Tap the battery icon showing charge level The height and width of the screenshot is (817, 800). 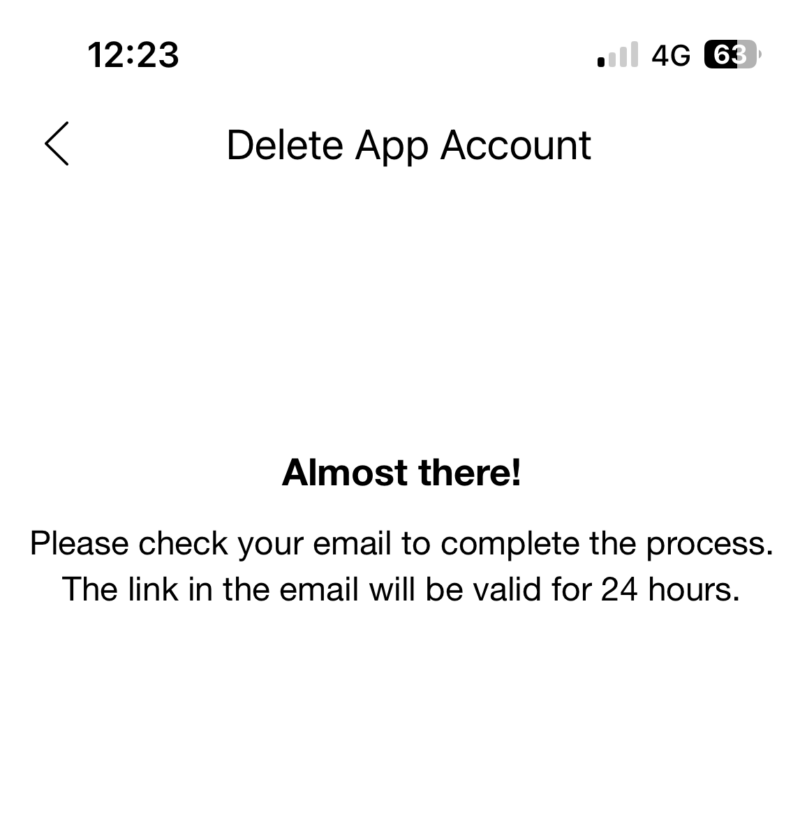tap(732, 52)
